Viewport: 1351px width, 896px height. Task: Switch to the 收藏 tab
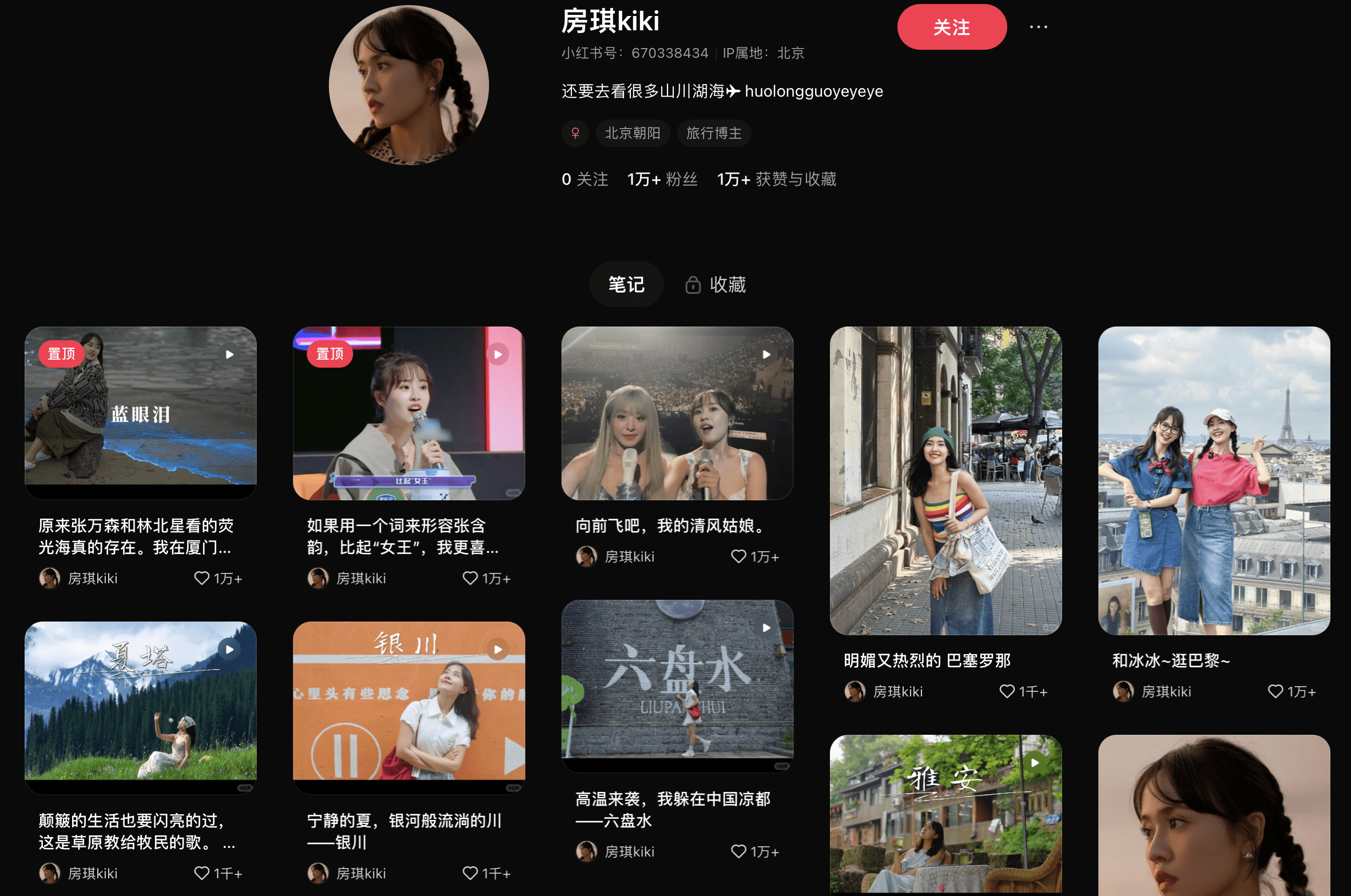[x=716, y=284]
